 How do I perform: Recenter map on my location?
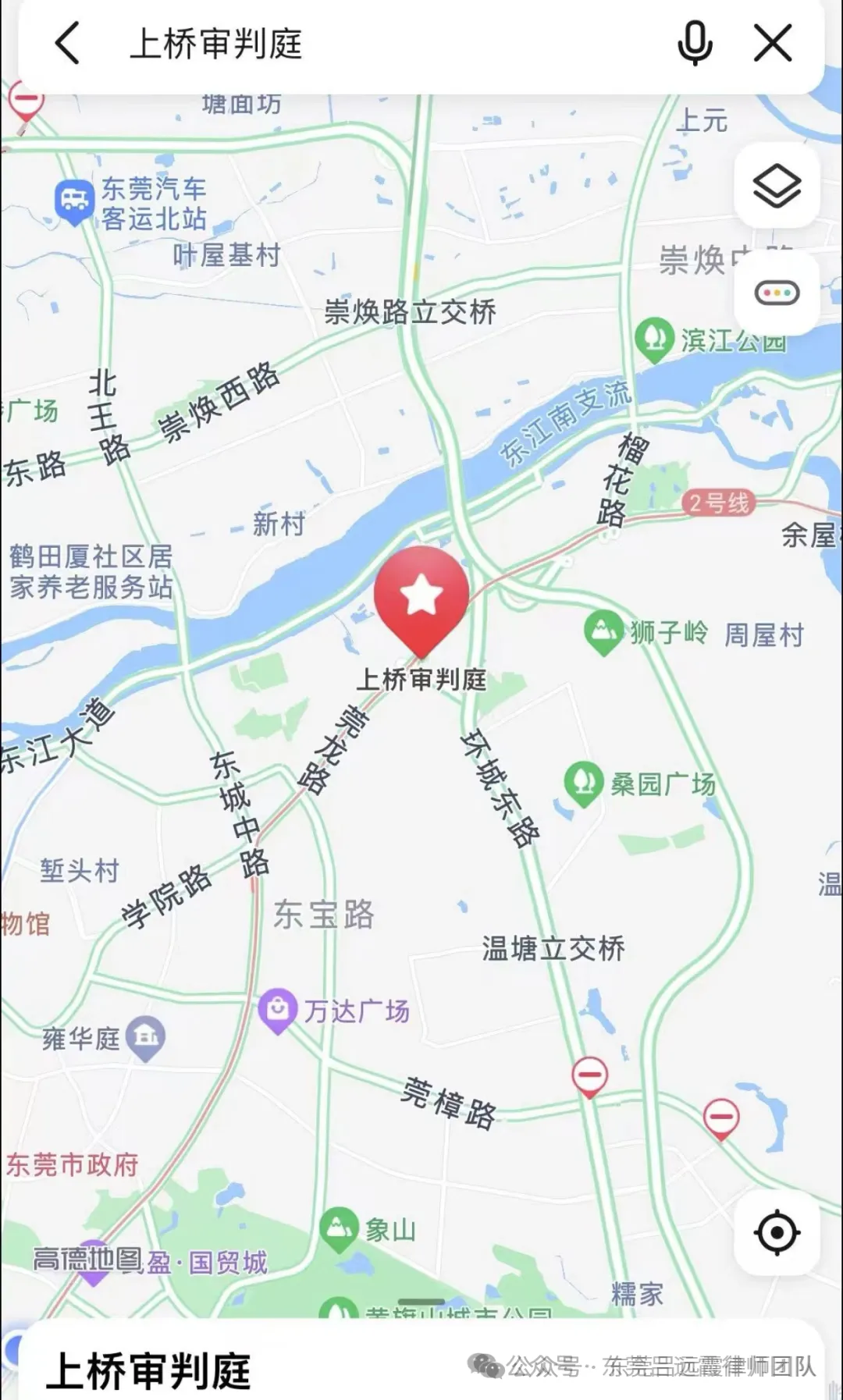pos(777,1233)
